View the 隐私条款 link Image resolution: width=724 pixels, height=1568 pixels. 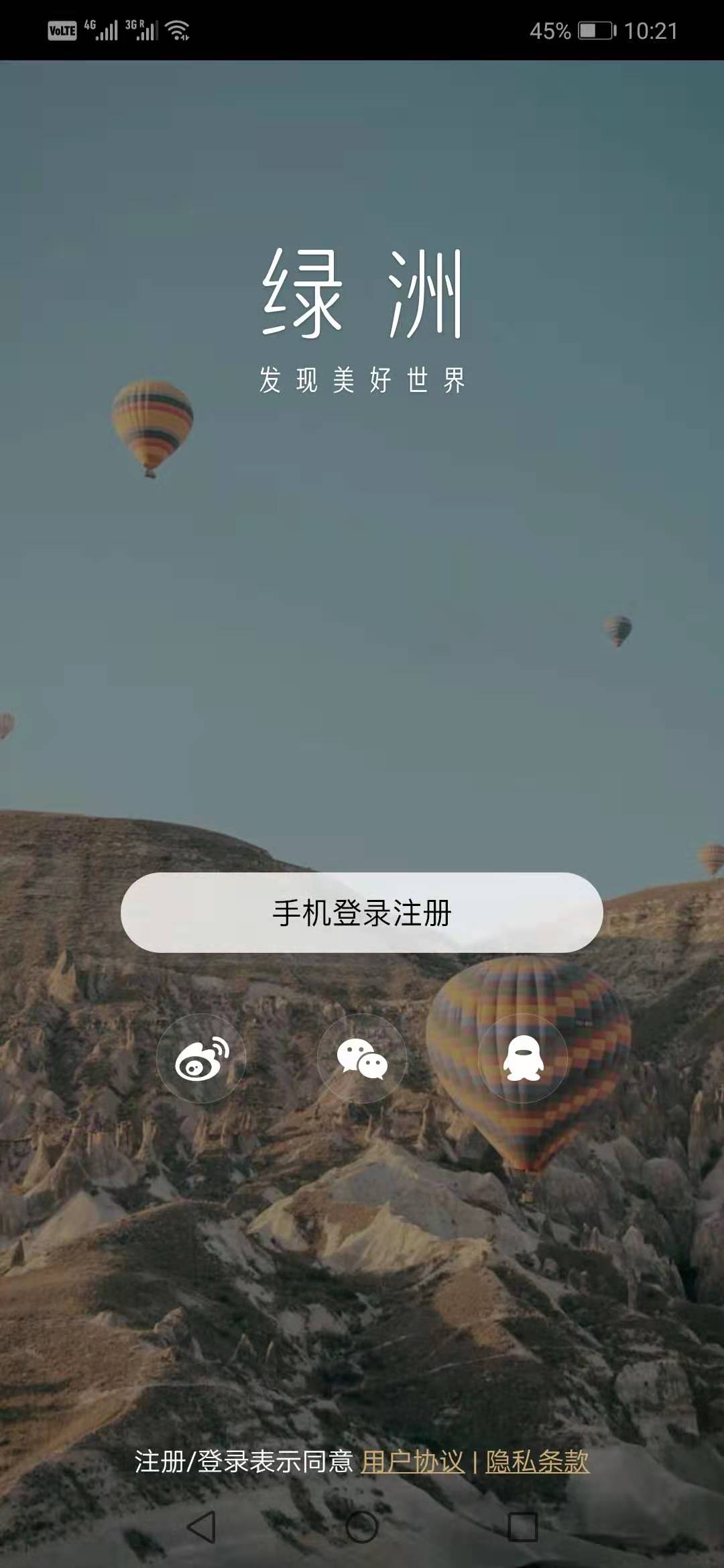[538, 1462]
